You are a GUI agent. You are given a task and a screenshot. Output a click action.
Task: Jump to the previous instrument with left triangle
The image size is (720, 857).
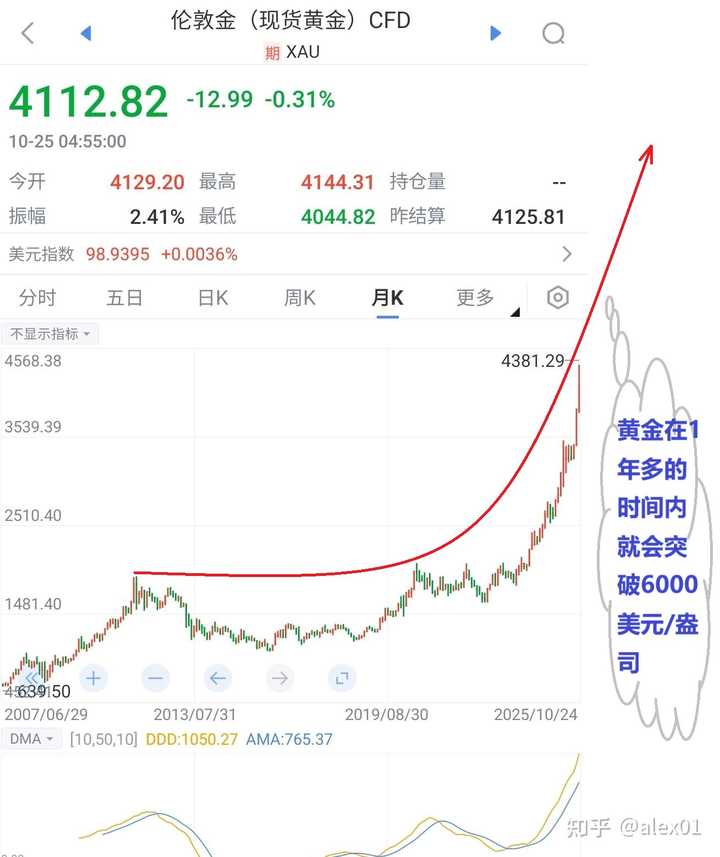click(x=85, y=33)
